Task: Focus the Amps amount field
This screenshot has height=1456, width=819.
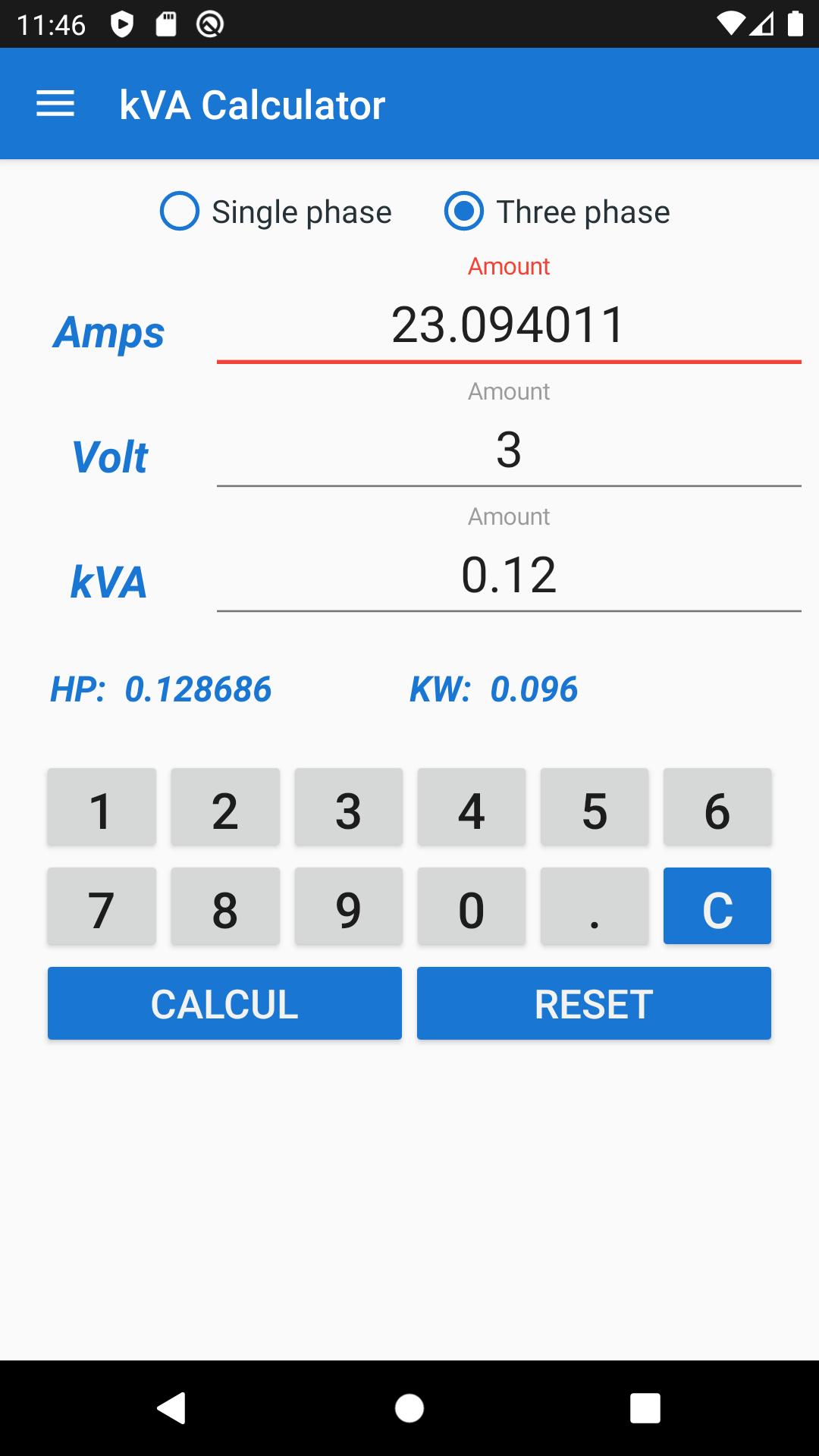Action: (x=508, y=326)
